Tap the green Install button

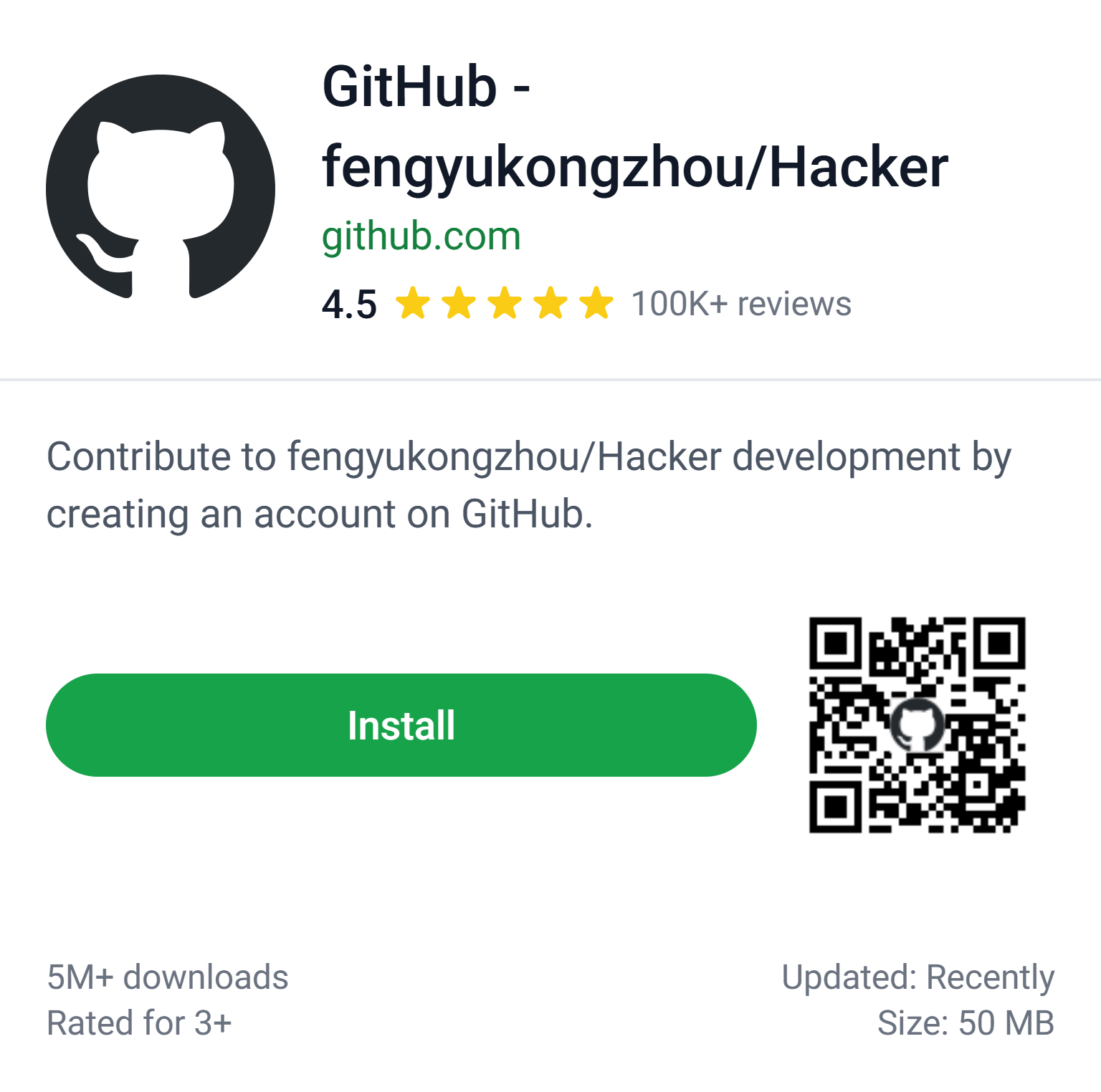point(401,725)
